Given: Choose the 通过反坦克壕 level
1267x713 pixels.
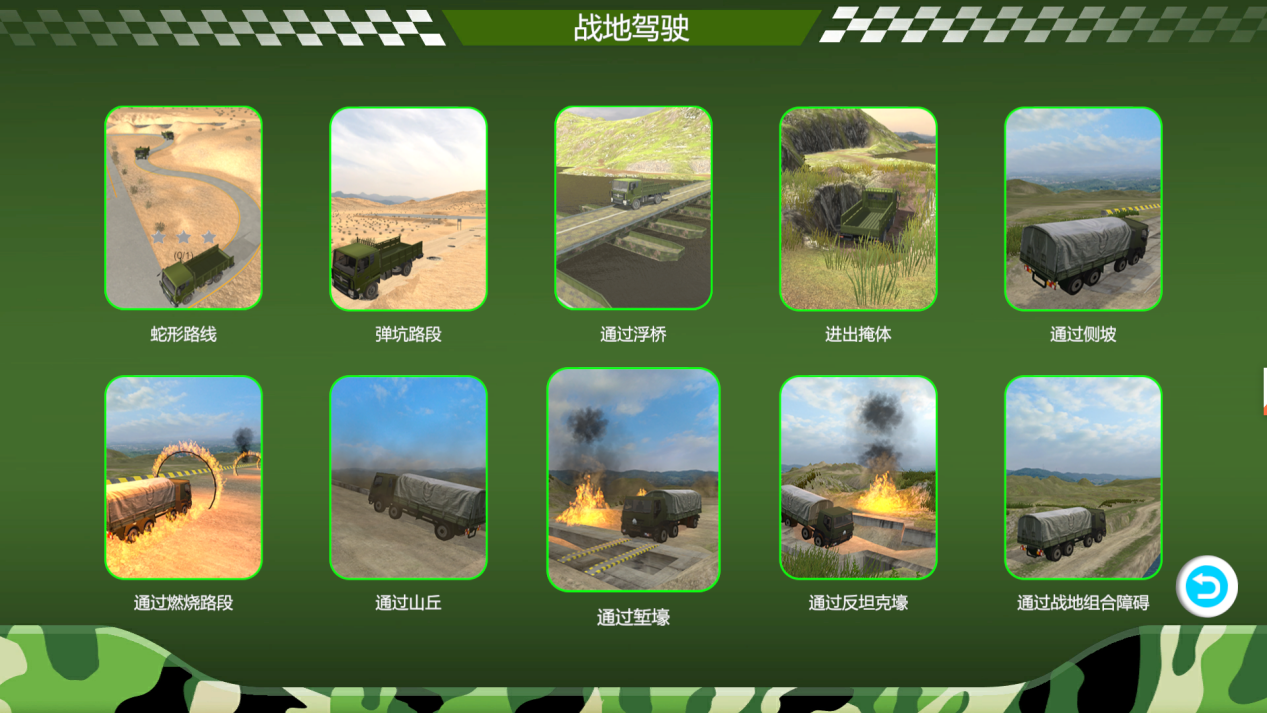Looking at the screenshot, I should pos(858,477).
